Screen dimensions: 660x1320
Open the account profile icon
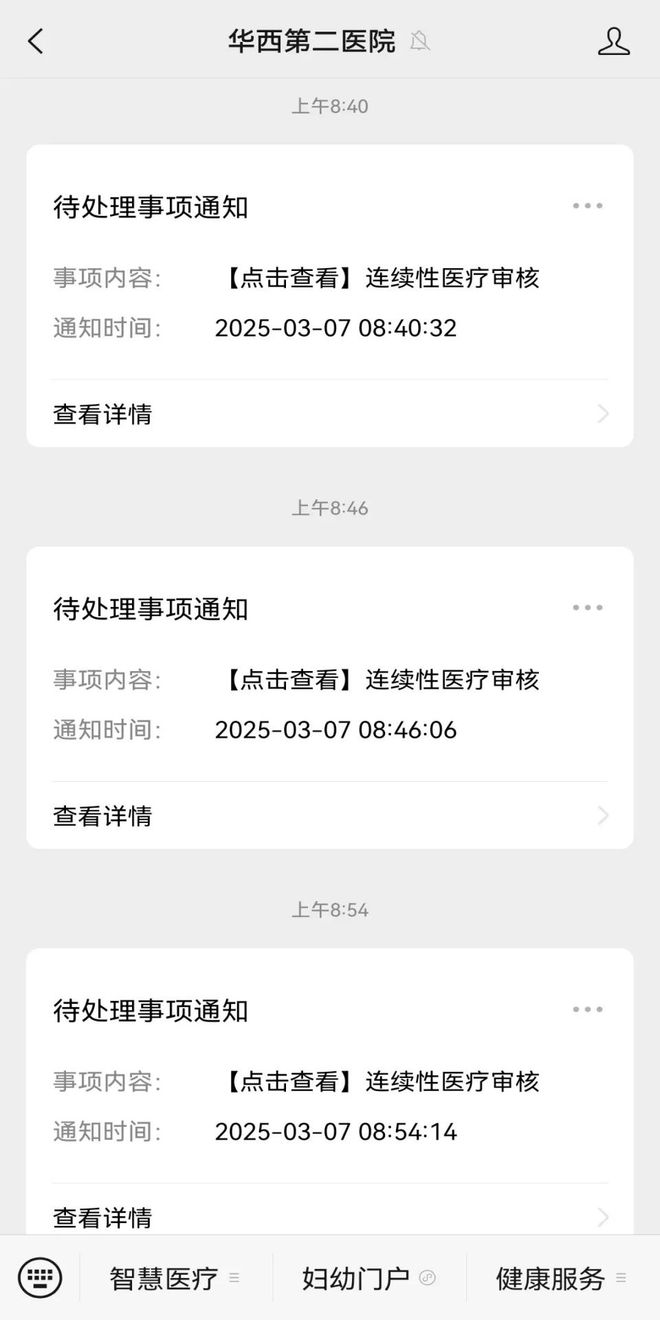613,41
